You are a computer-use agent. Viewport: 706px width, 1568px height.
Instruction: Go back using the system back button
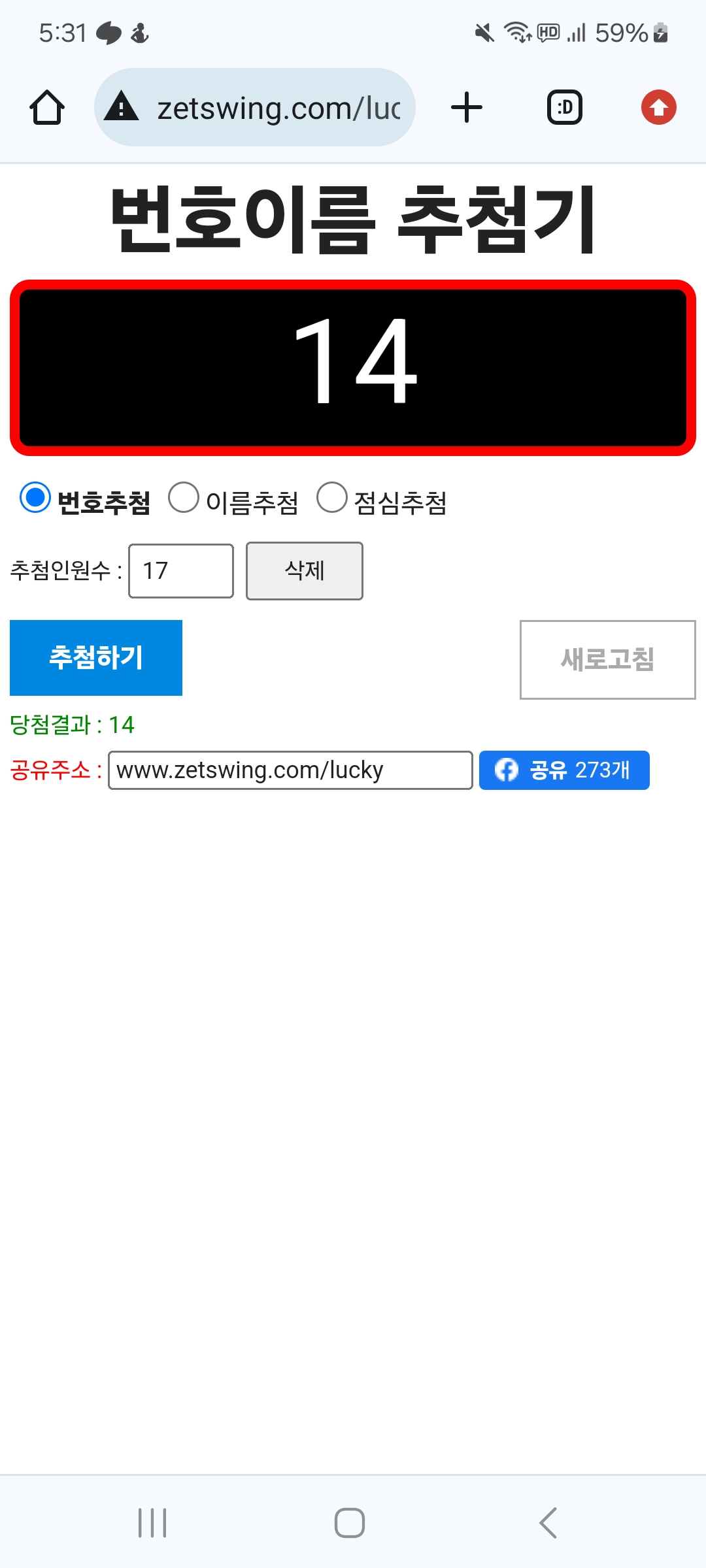[x=548, y=1523]
